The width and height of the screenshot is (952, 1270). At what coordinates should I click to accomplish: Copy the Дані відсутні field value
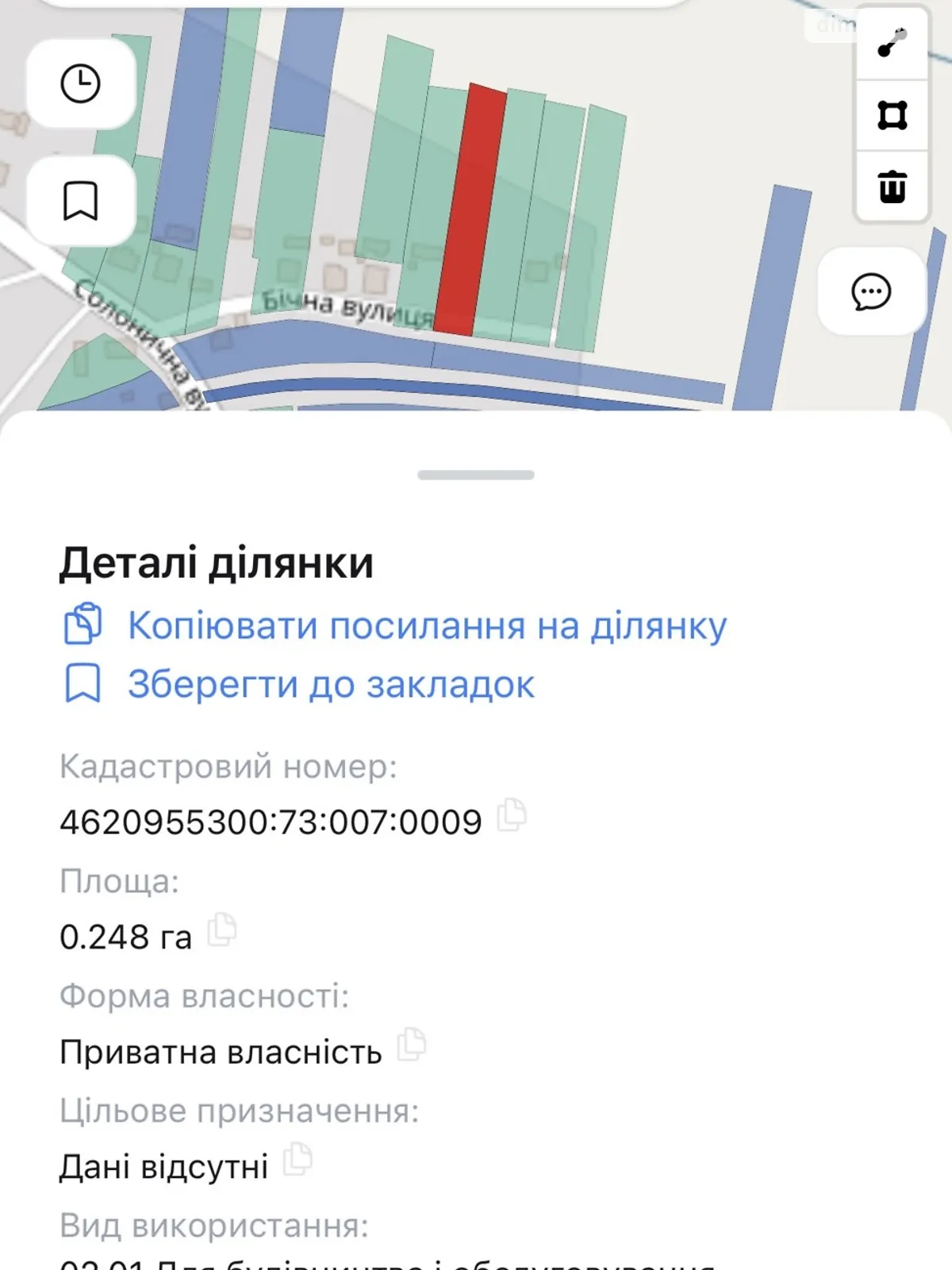pyautogui.click(x=300, y=1159)
